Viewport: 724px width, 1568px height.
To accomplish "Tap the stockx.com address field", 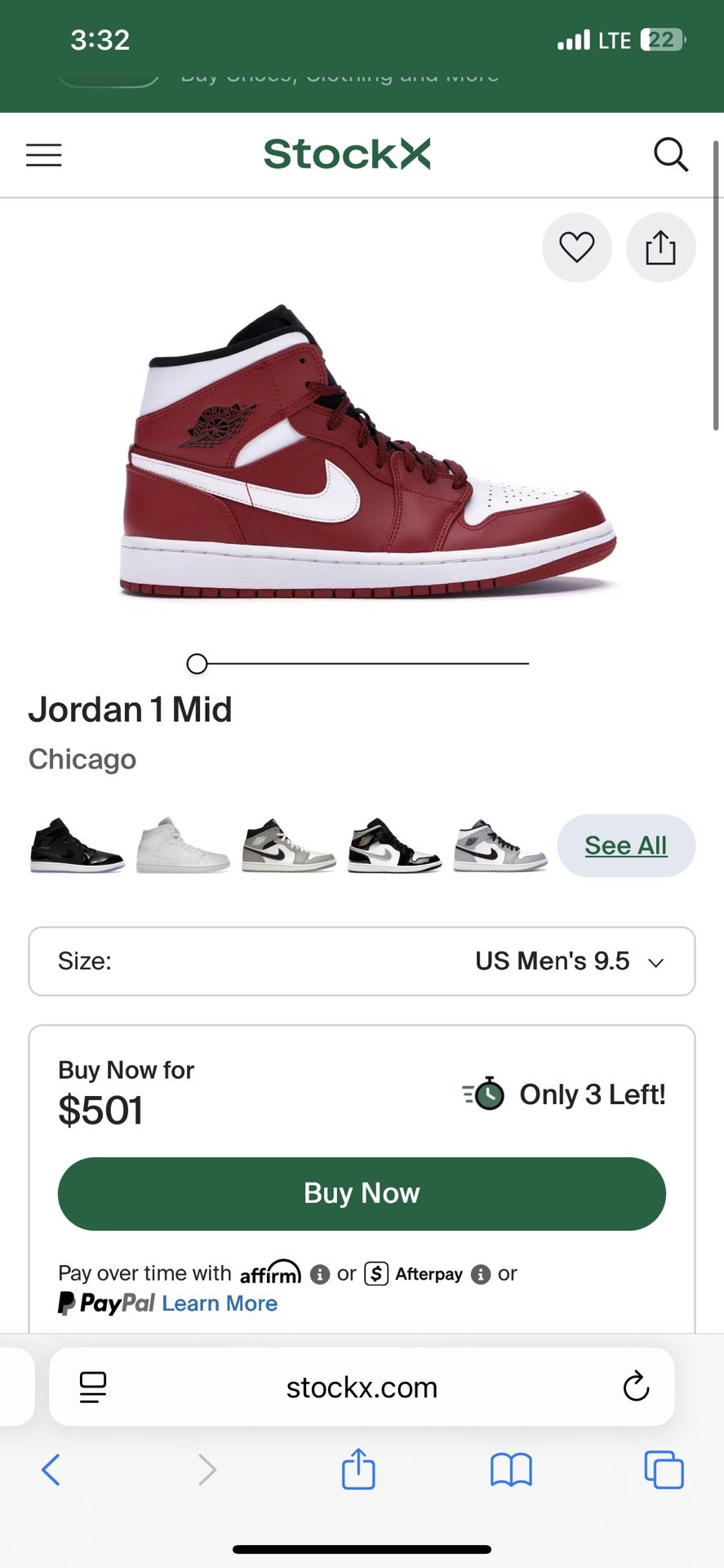I will pyautogui.click(x=362, y=1388).
